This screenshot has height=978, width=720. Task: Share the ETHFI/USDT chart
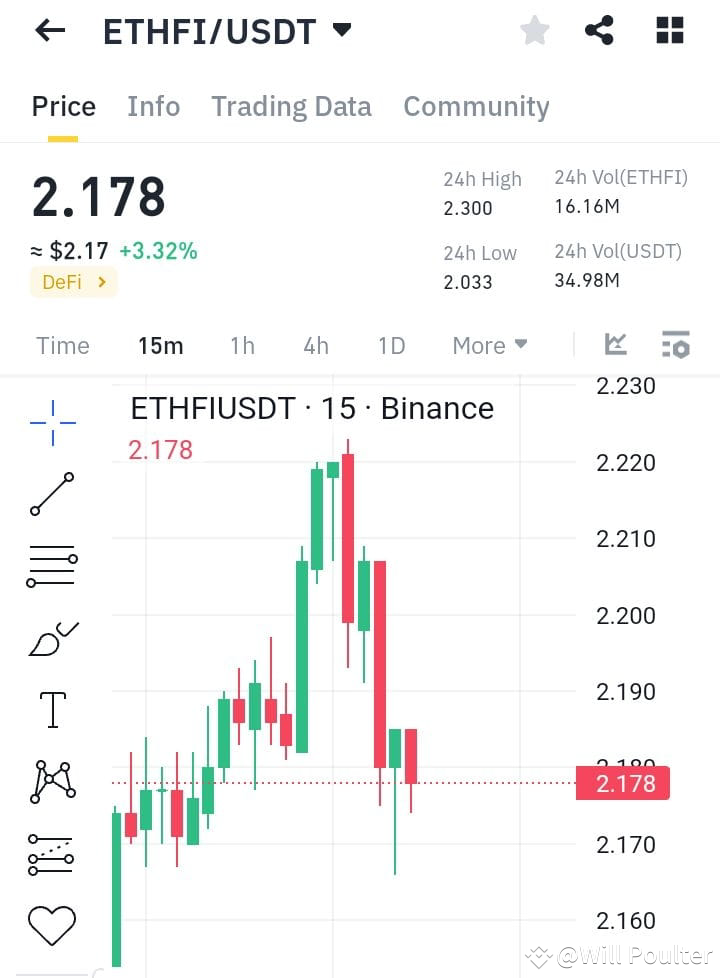(x=599, y=30)
